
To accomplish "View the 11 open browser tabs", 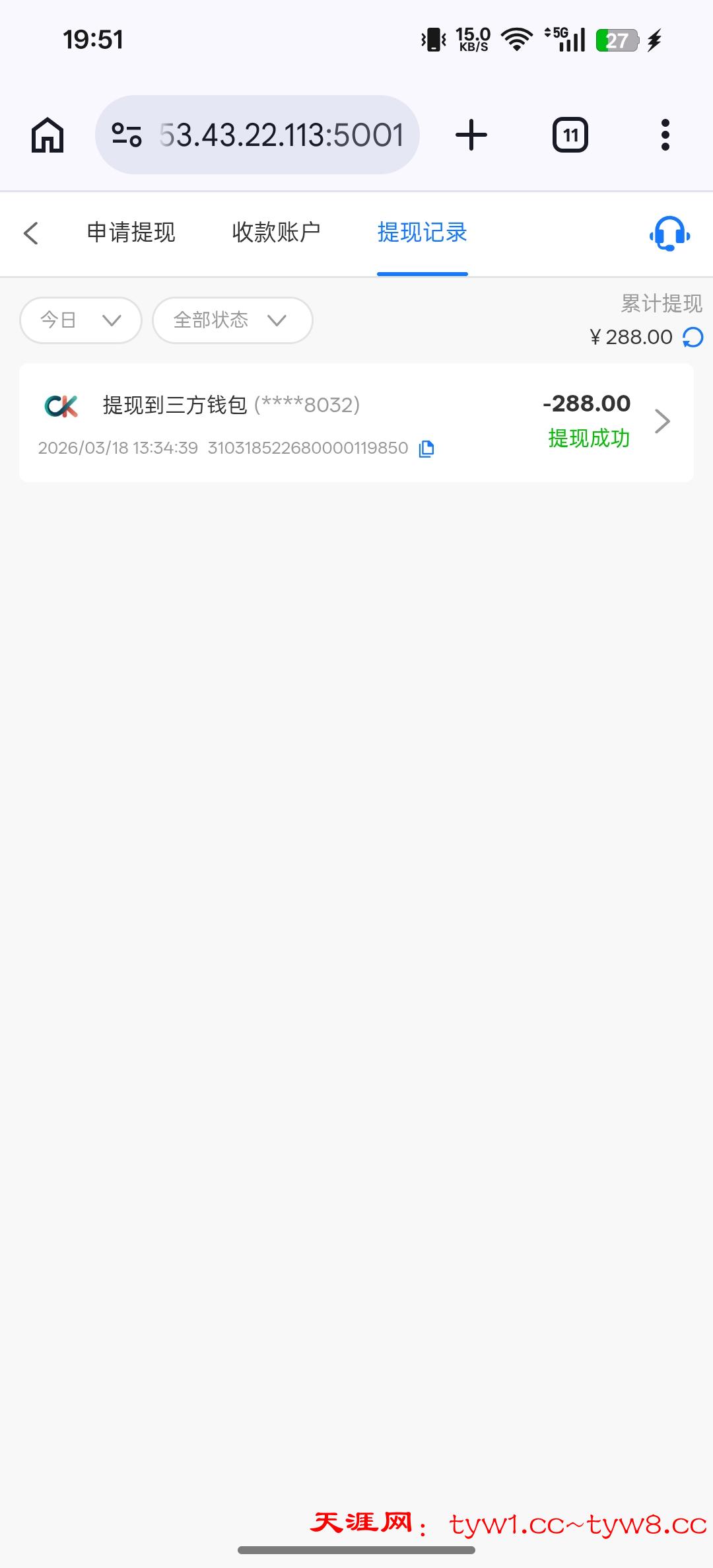I will [570, 135].
